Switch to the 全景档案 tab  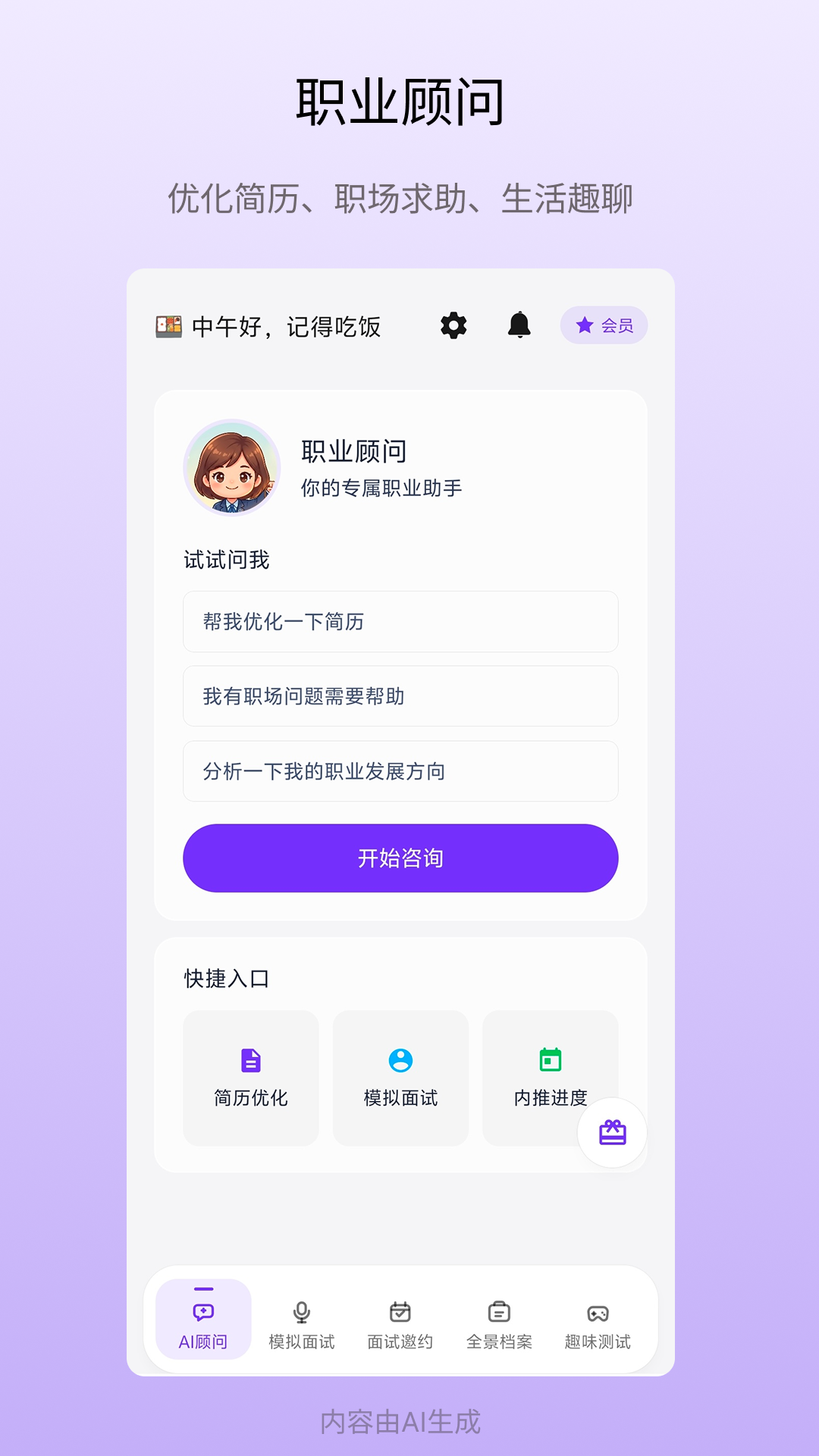coord(498,1319)
